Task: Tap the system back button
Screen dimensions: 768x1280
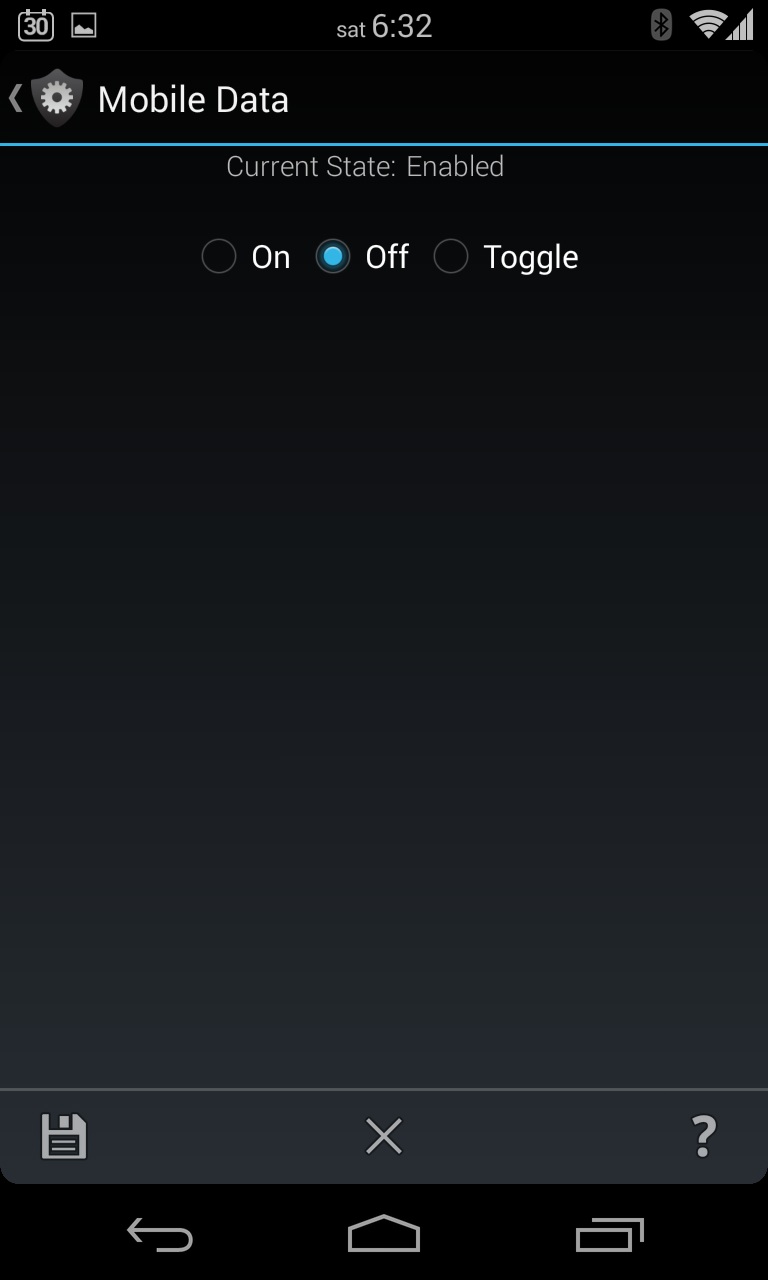Action: [160, 1235]
